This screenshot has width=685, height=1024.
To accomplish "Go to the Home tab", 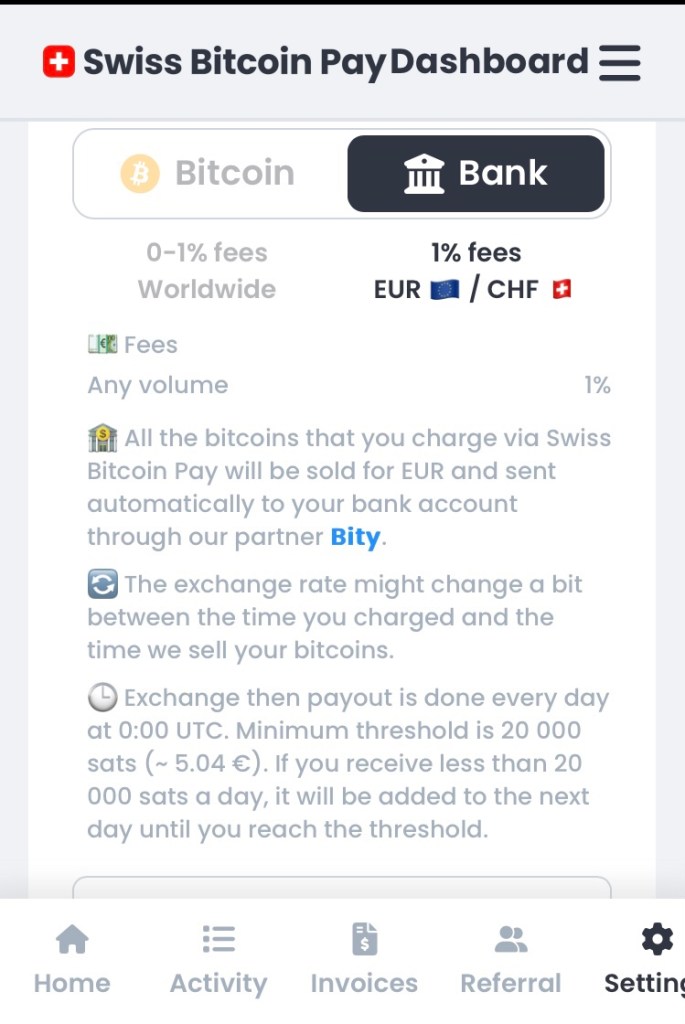I will [72, 960].
